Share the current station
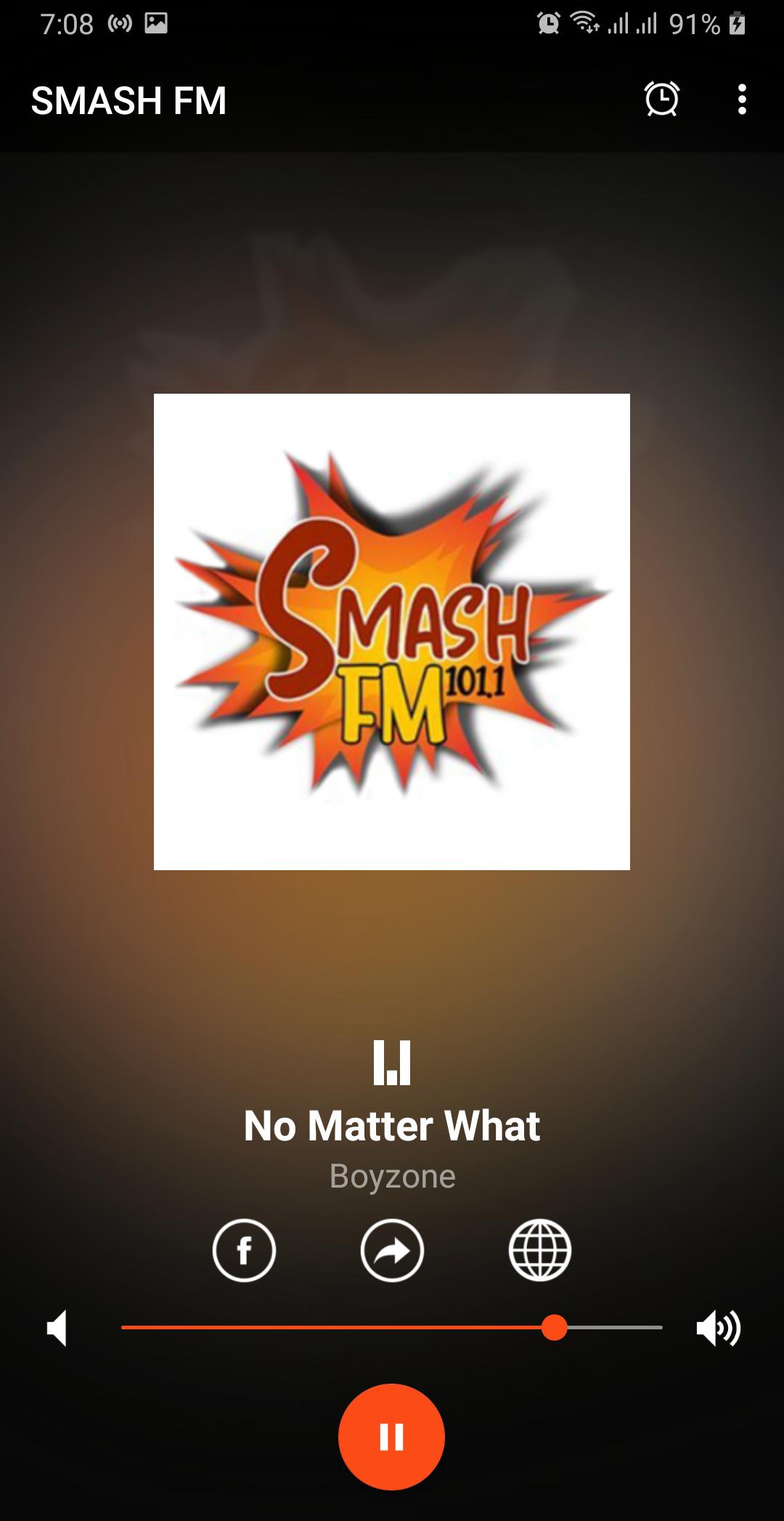 (x=392, y=1251)
